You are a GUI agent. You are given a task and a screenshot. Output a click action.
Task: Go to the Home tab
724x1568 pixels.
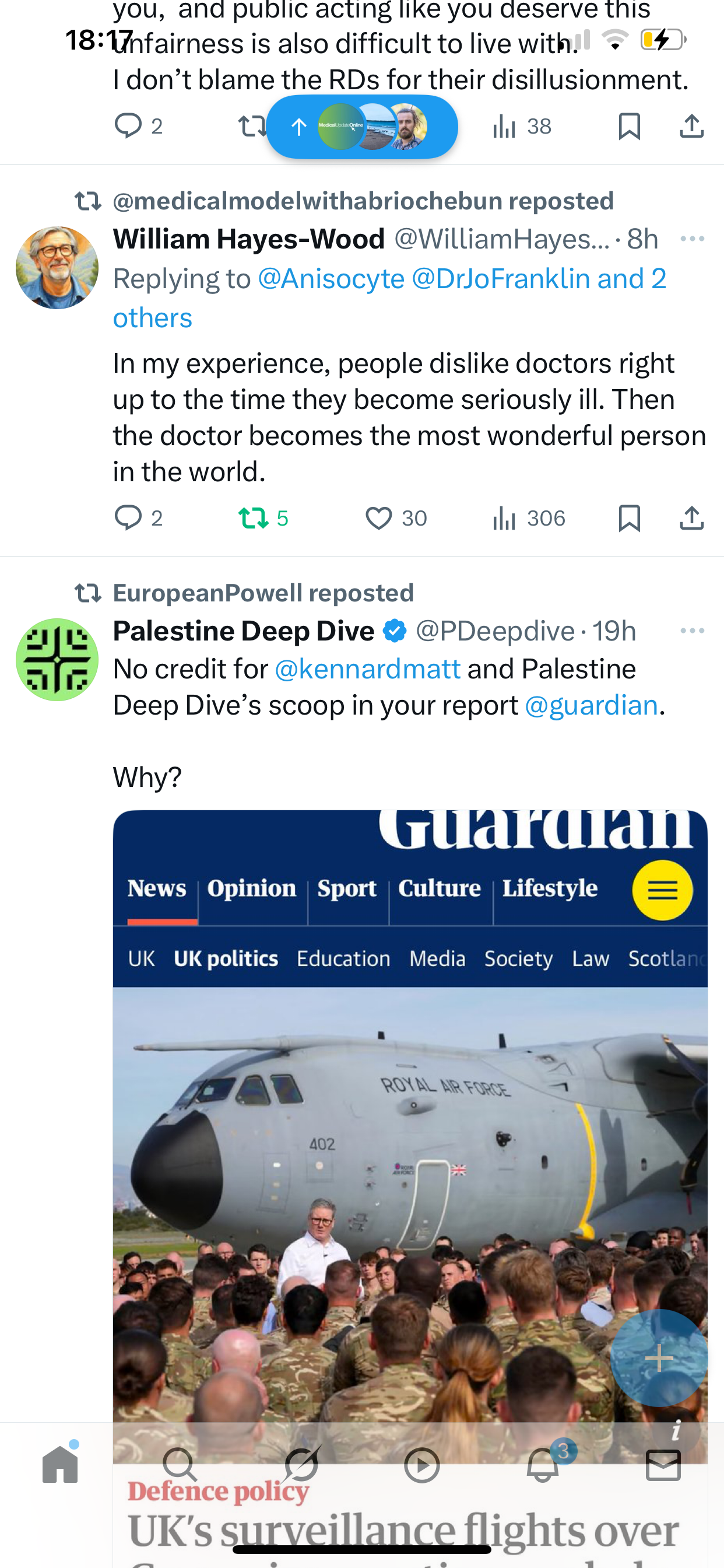point(60,1465)
